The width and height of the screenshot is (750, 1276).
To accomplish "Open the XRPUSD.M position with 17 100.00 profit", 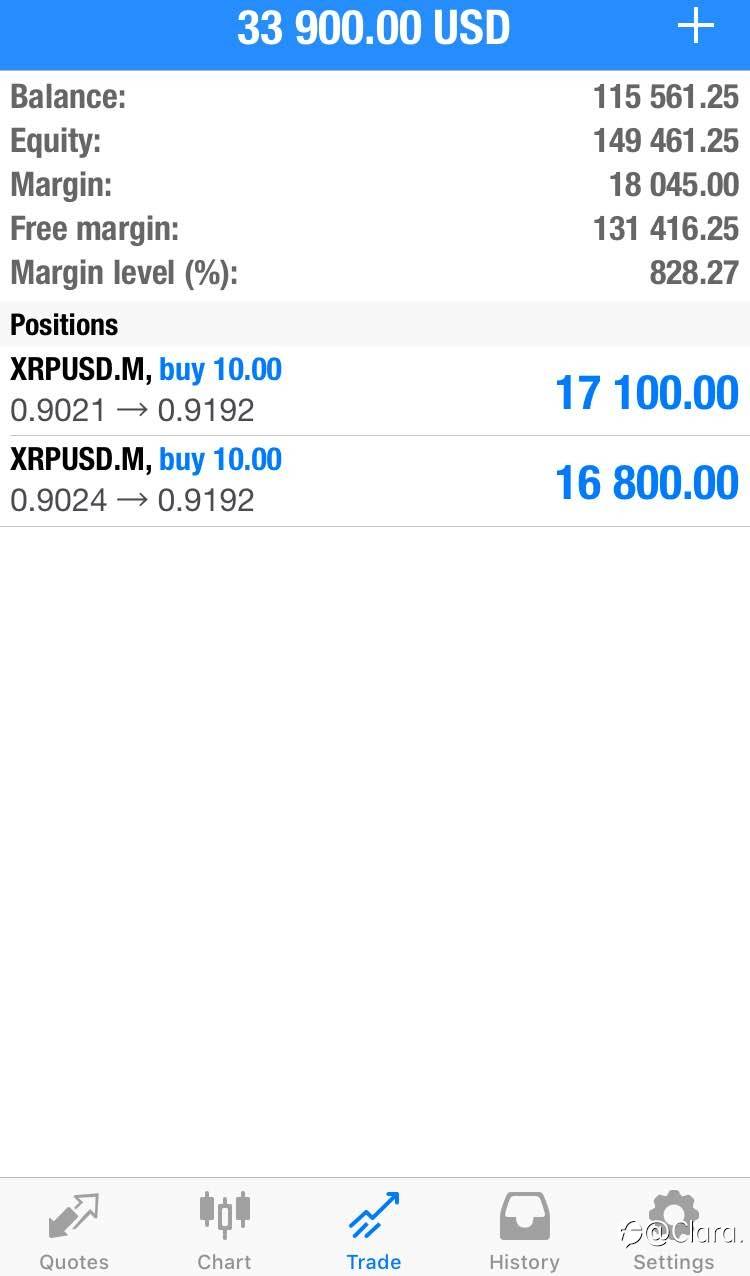I will click(x=375, y=391).
